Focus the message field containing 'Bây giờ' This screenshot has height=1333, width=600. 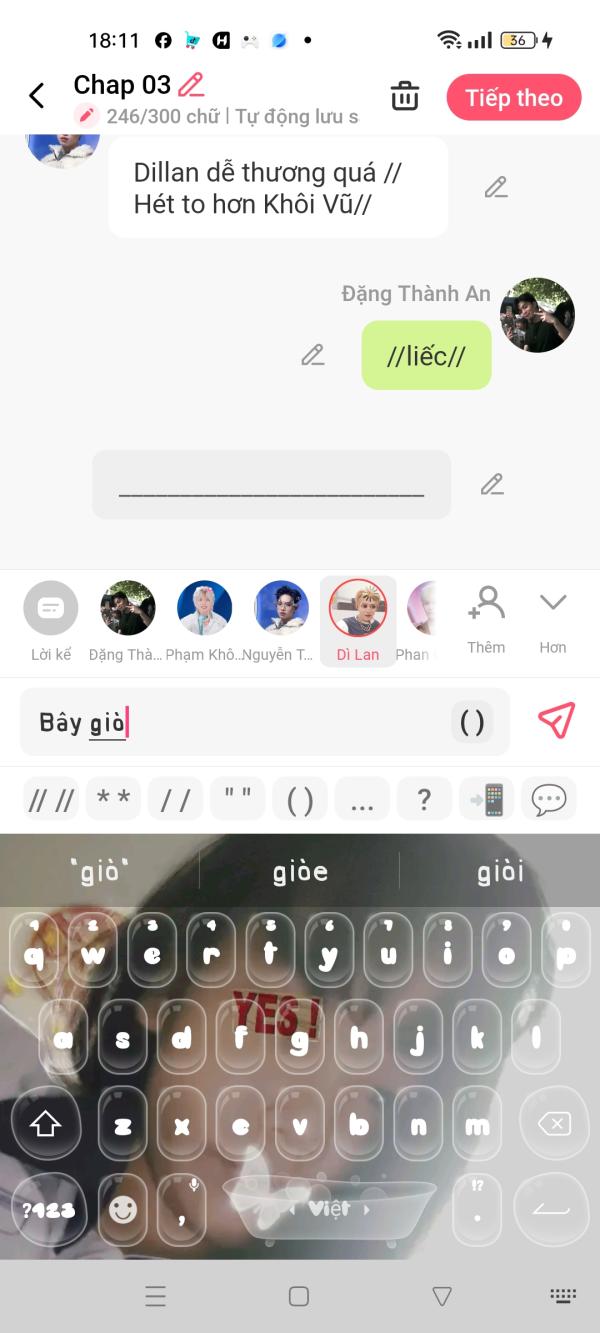click(240, 722)
